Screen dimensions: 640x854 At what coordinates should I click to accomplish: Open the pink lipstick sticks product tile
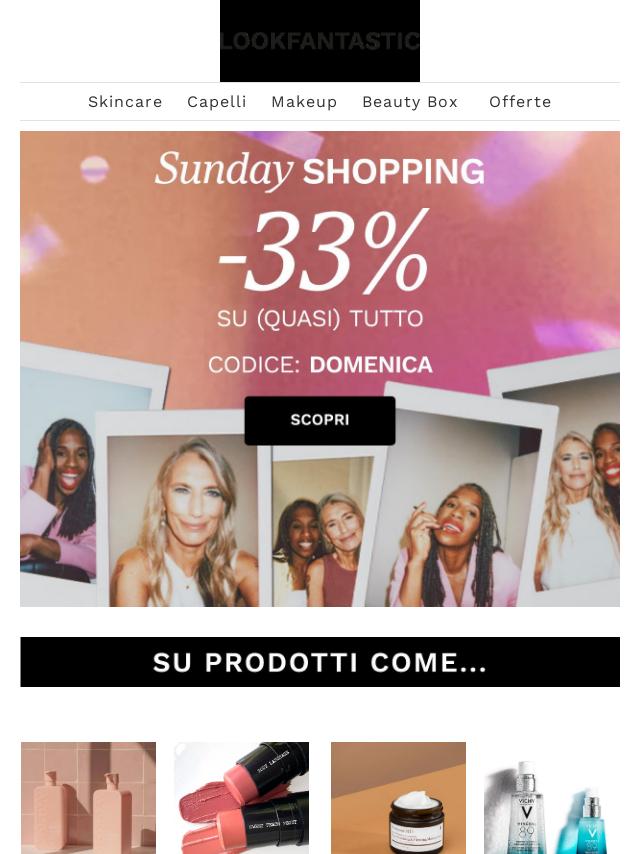tap(241, 797)
